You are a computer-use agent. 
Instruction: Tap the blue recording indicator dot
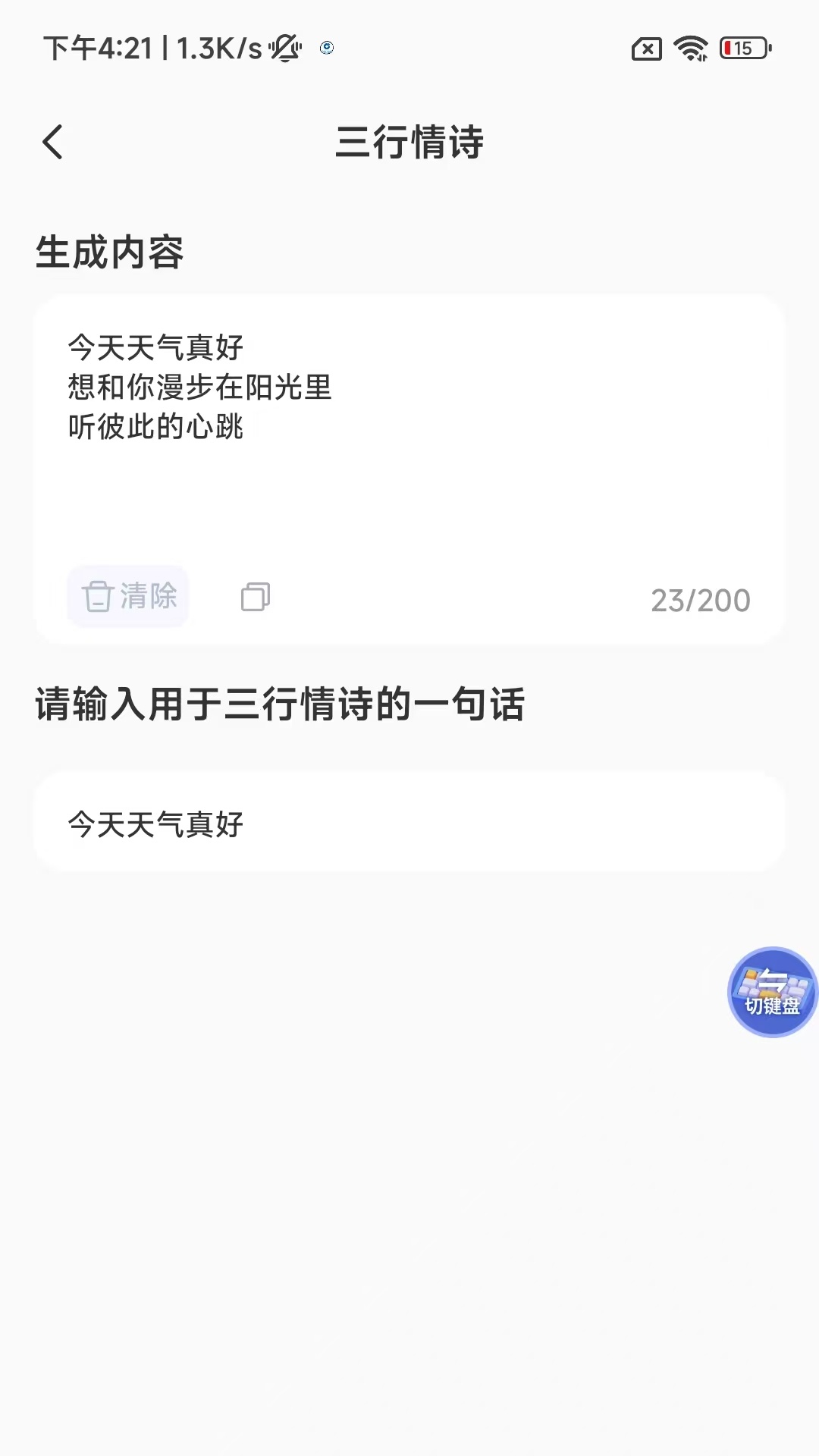click(328, 49)
